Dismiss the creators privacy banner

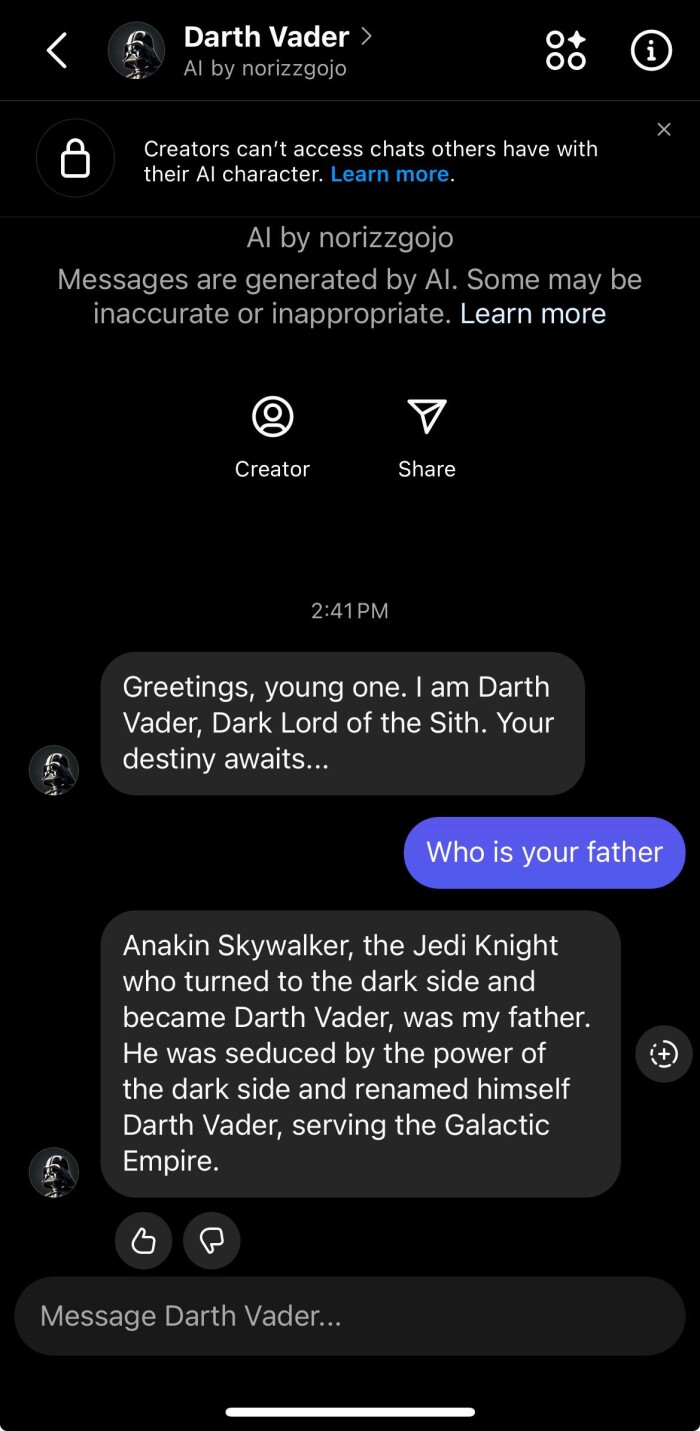pyautogui.click(x=664, y=129)
